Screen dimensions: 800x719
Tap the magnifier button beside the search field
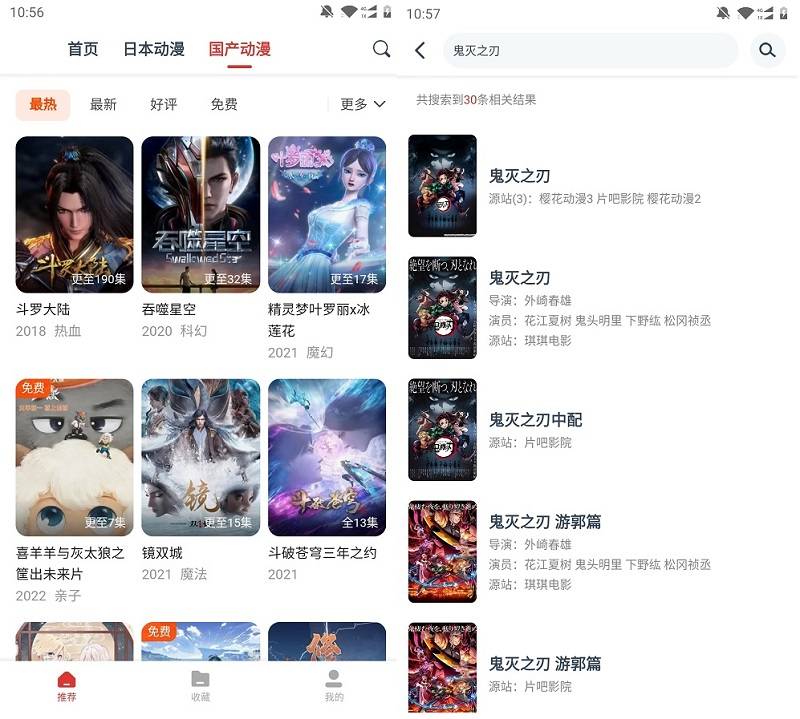[767, 50]
